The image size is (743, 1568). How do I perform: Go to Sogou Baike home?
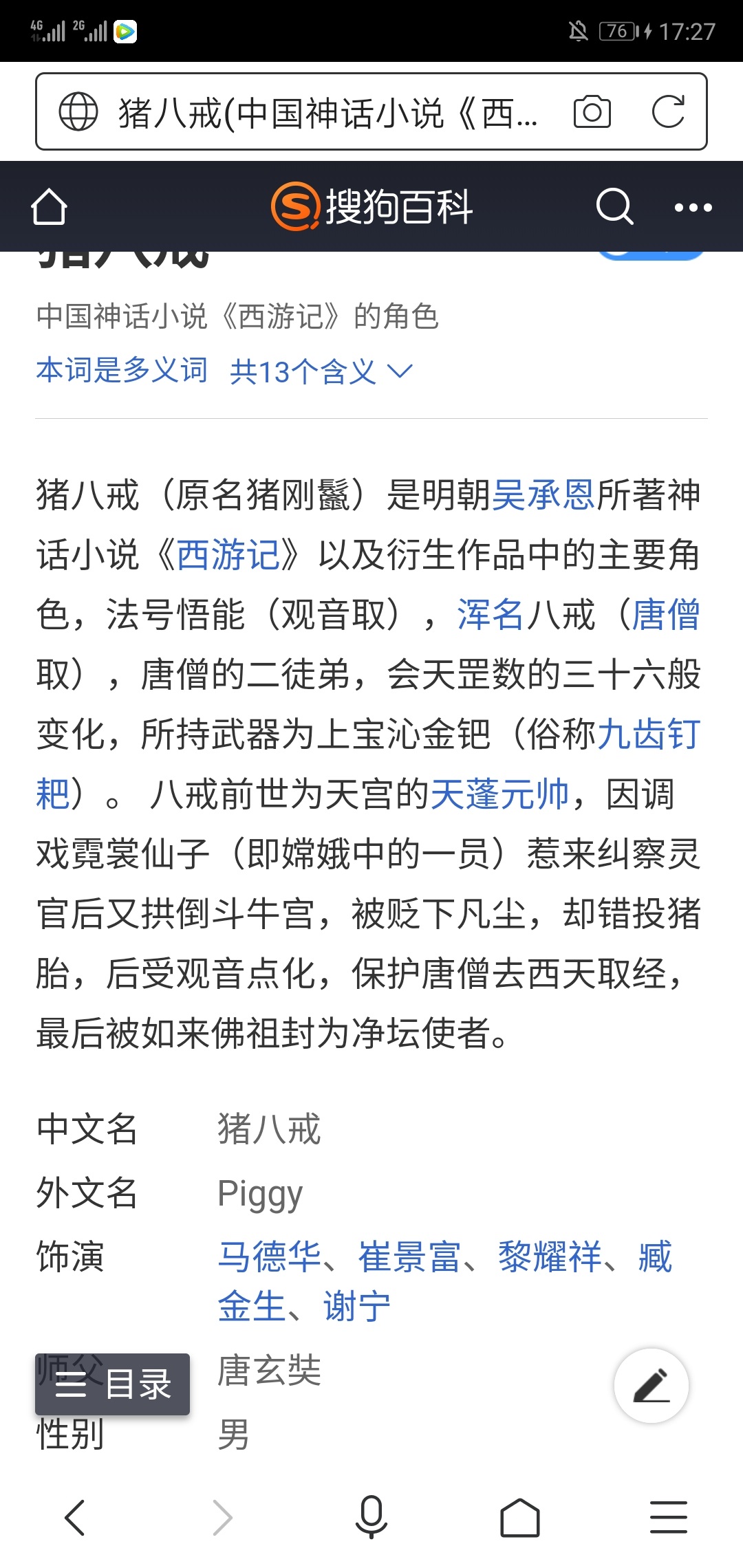(x=49, y=207)
